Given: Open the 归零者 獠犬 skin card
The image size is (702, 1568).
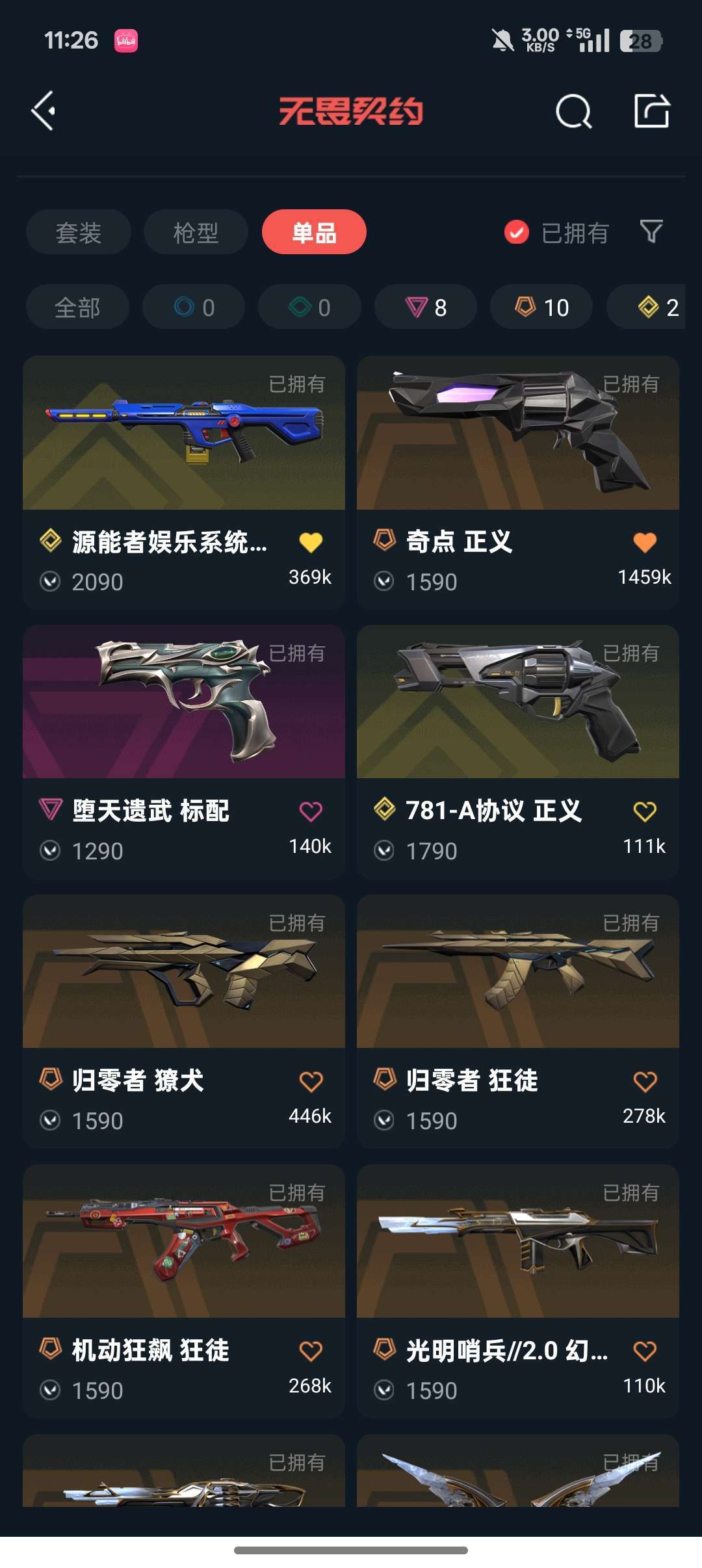Looking at the screenshot, I should 184,1021.
